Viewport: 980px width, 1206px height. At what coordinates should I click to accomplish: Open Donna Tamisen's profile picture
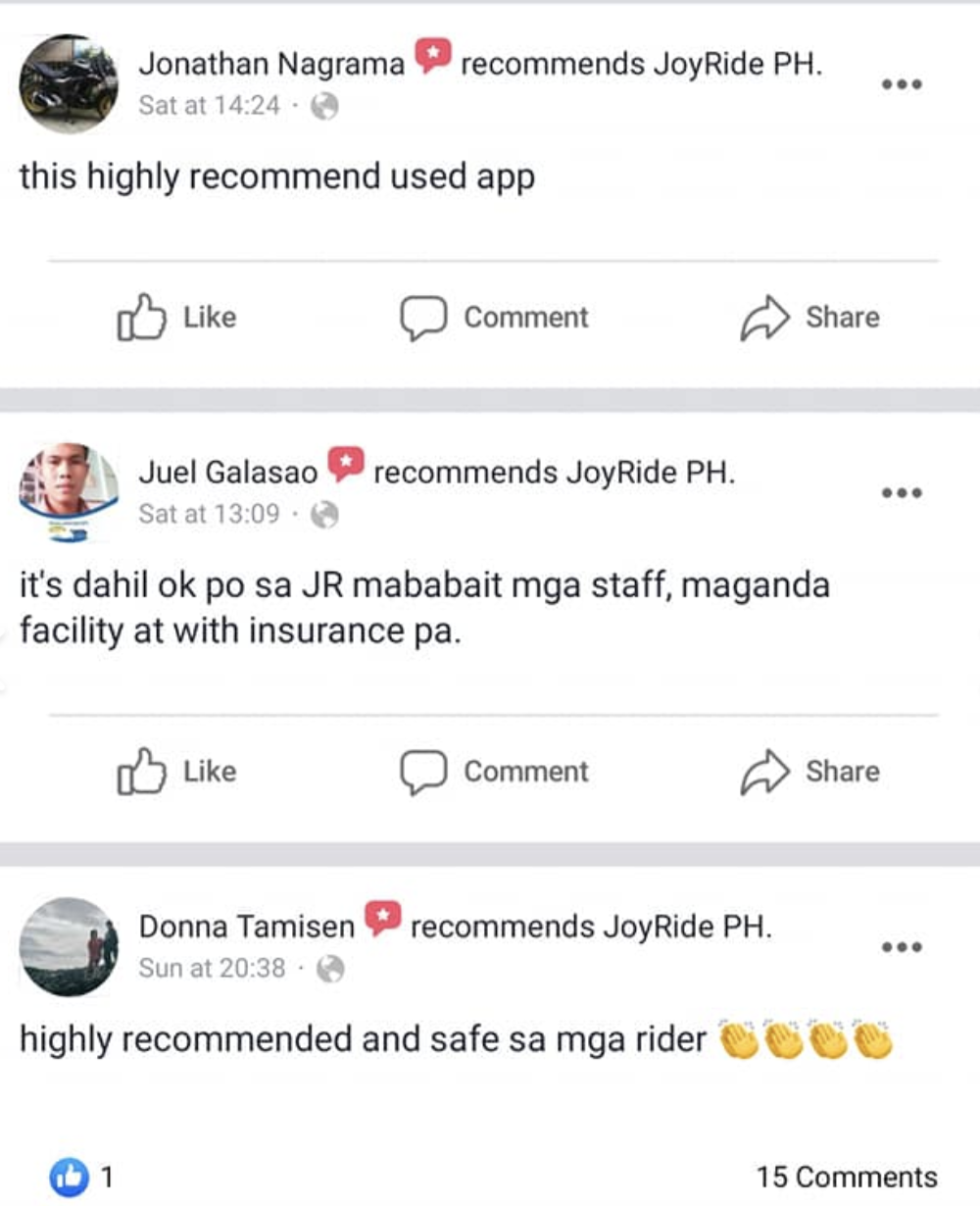click(x=68, y=947)
